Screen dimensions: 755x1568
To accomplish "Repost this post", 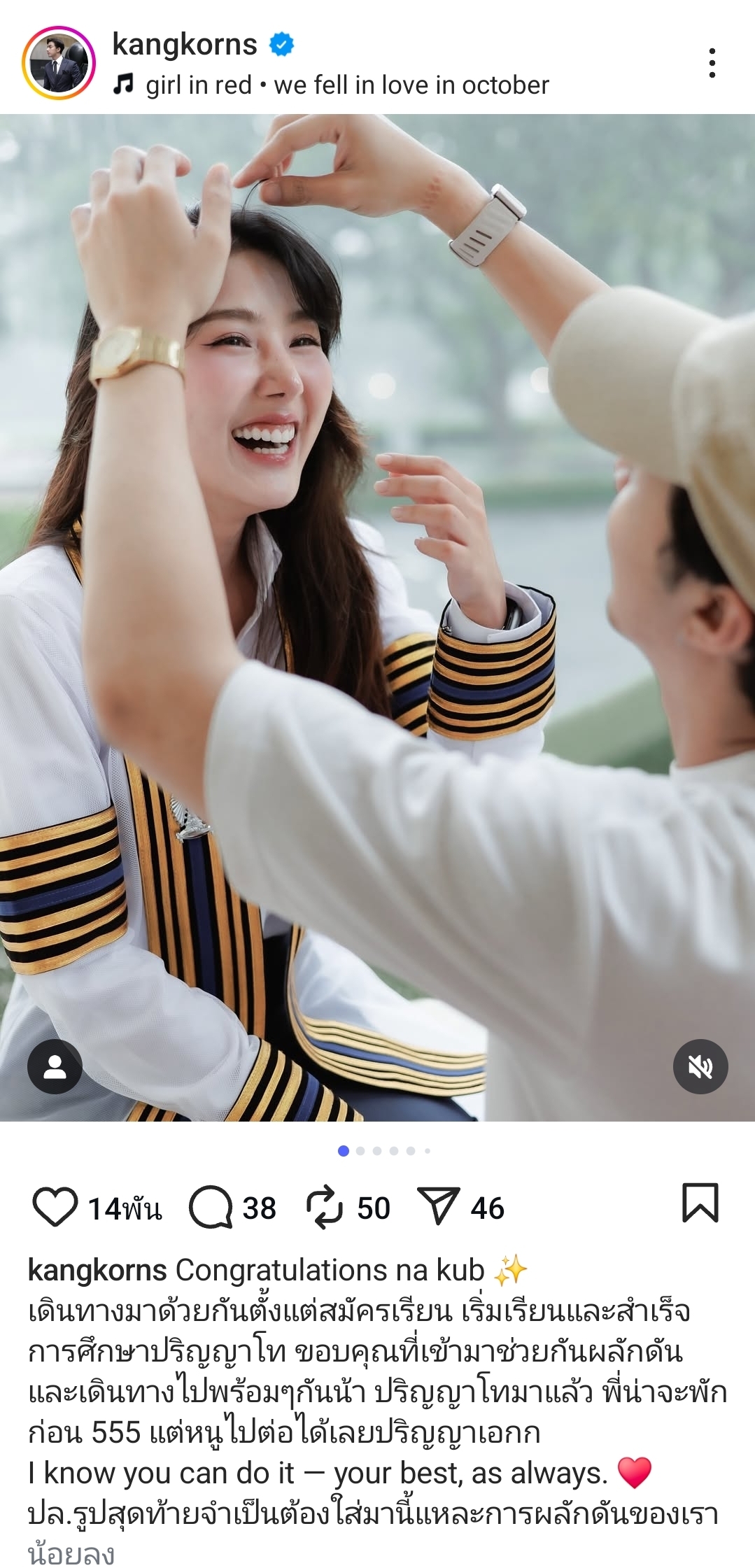I will pyautogui.click(x=325, y=1208).
